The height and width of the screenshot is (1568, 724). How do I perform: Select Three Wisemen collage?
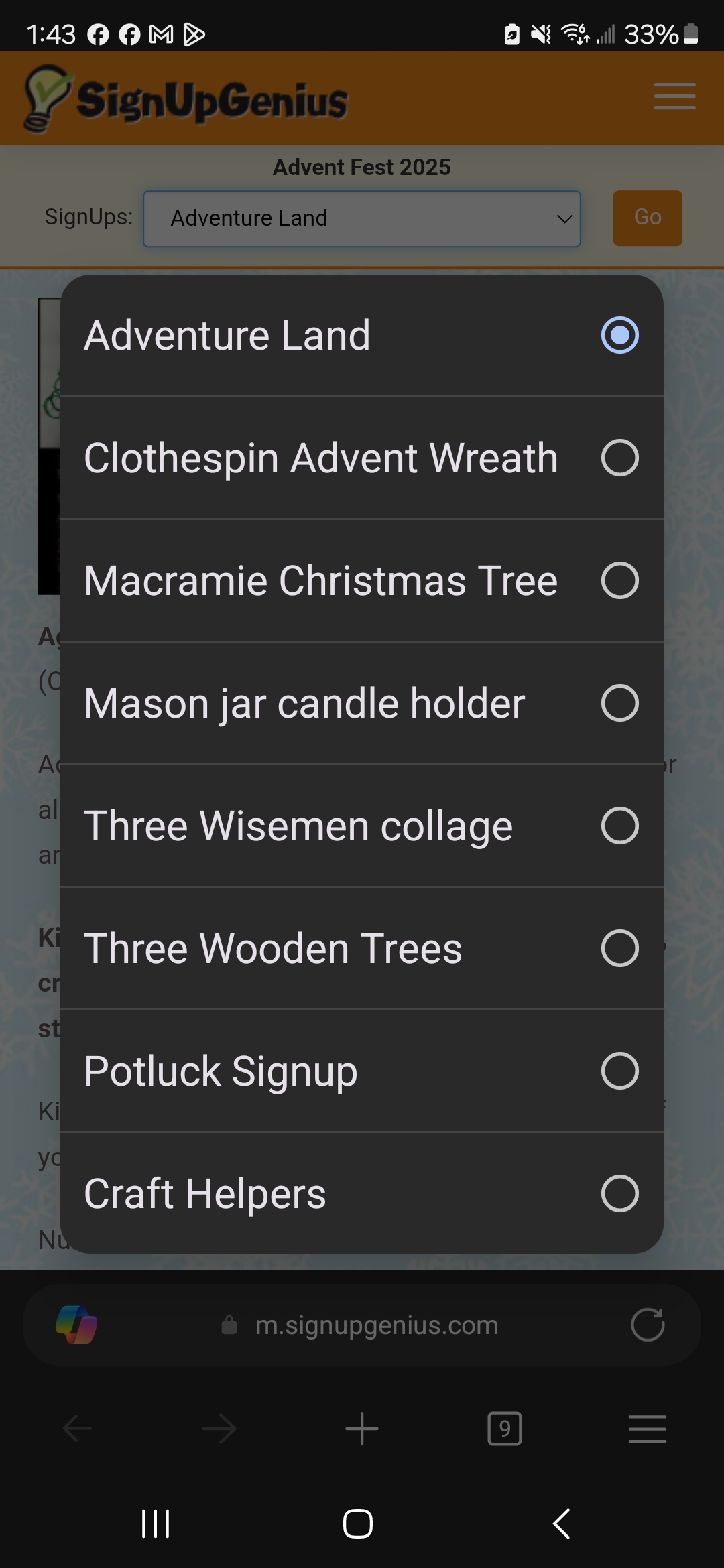coord(361,825)
